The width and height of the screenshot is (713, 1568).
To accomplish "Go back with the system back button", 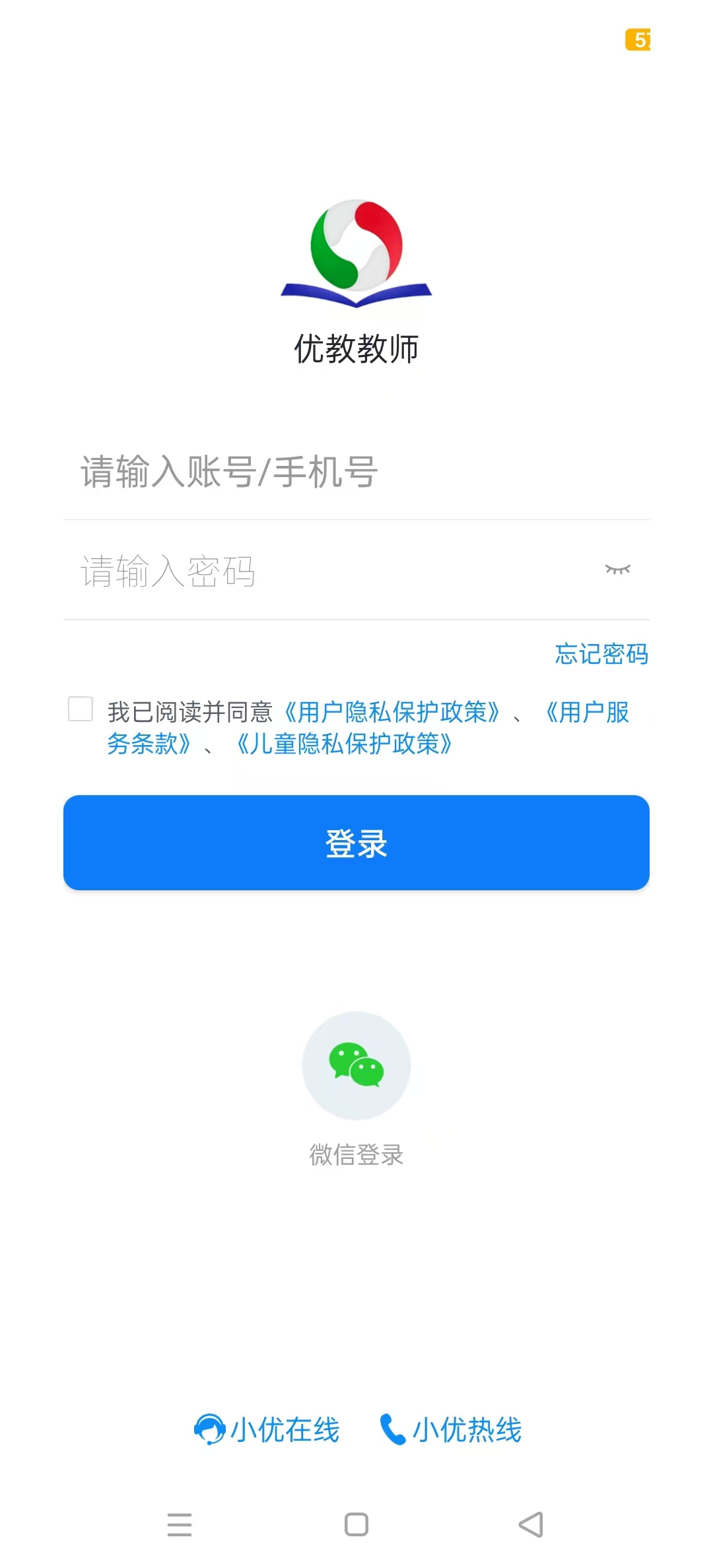I will [x=531, y=1524].
